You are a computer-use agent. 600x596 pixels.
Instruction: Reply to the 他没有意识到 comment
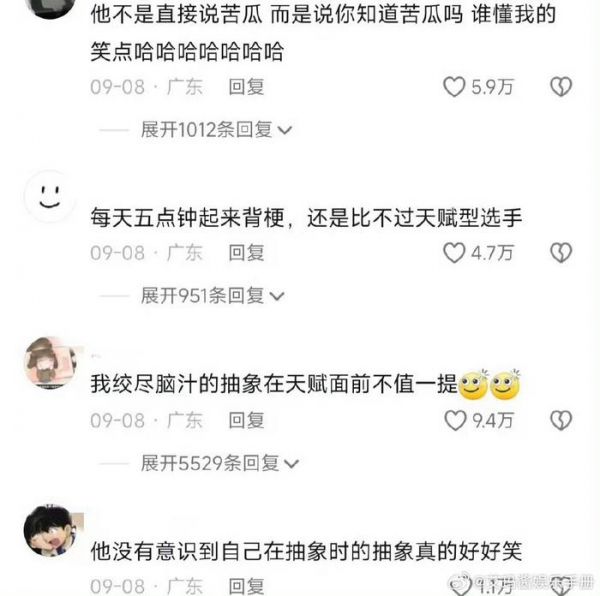(246, 586)
